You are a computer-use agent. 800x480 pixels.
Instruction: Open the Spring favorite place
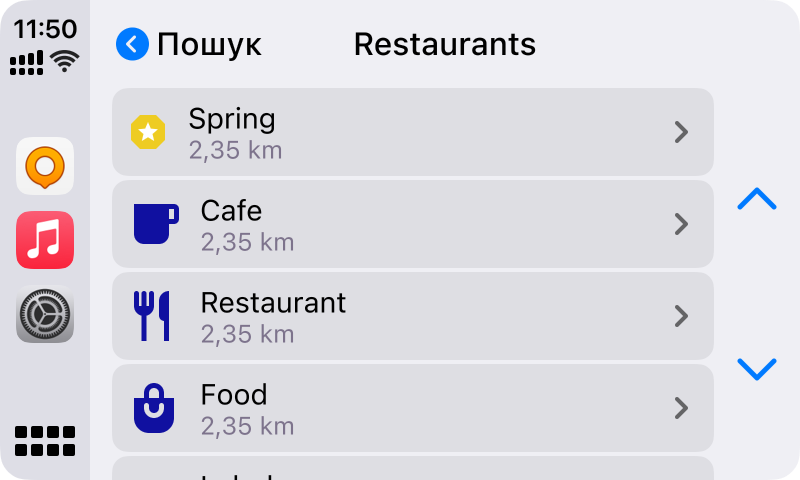(x=412, y=132)
